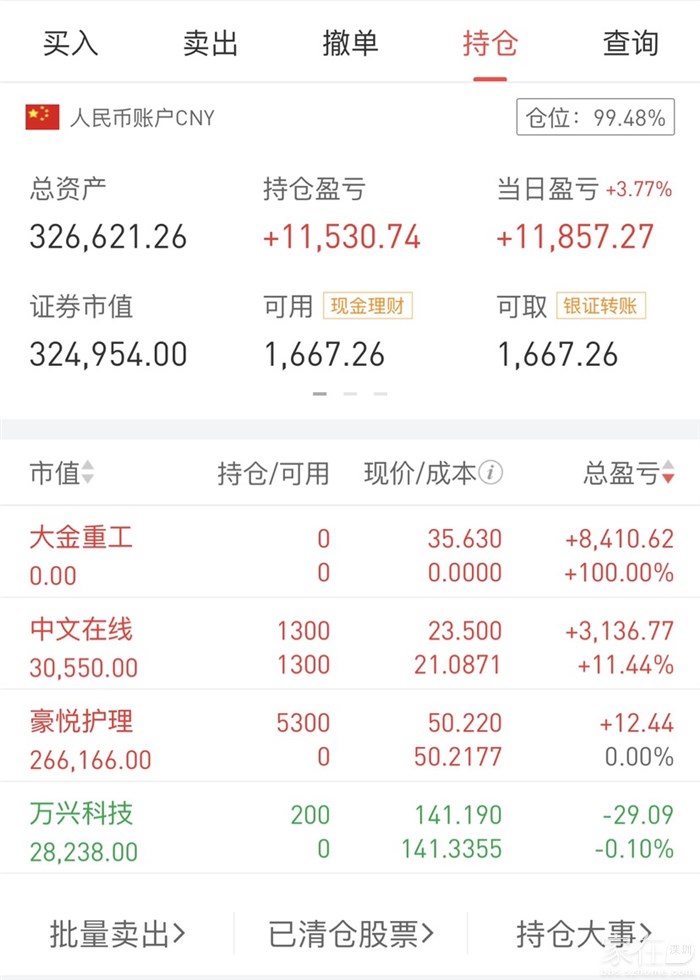Open 银证转账 transfer
Viewport: 700px width, 980px height.
pos(602,306)
